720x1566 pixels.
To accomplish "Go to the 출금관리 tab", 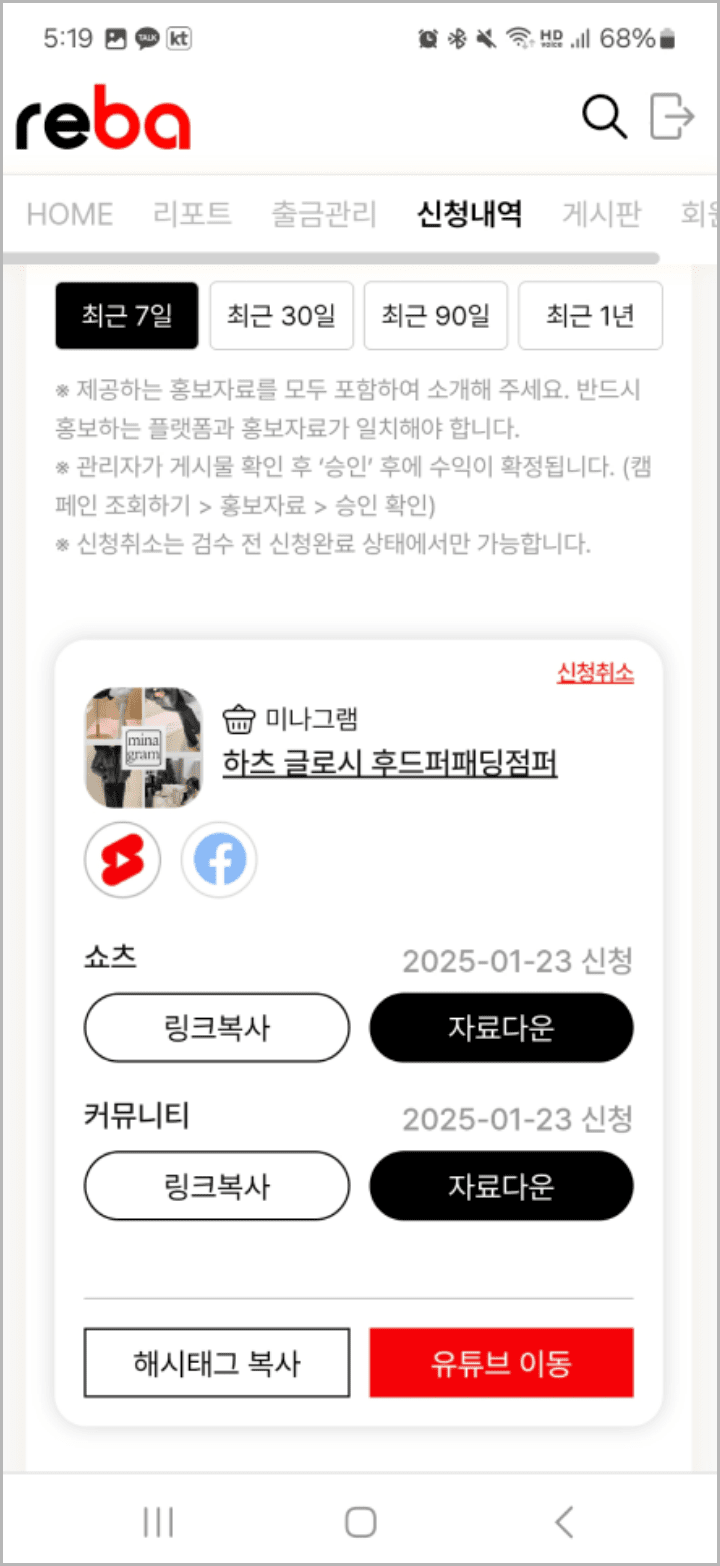I will pyautogui.click(x=324, y=214).
